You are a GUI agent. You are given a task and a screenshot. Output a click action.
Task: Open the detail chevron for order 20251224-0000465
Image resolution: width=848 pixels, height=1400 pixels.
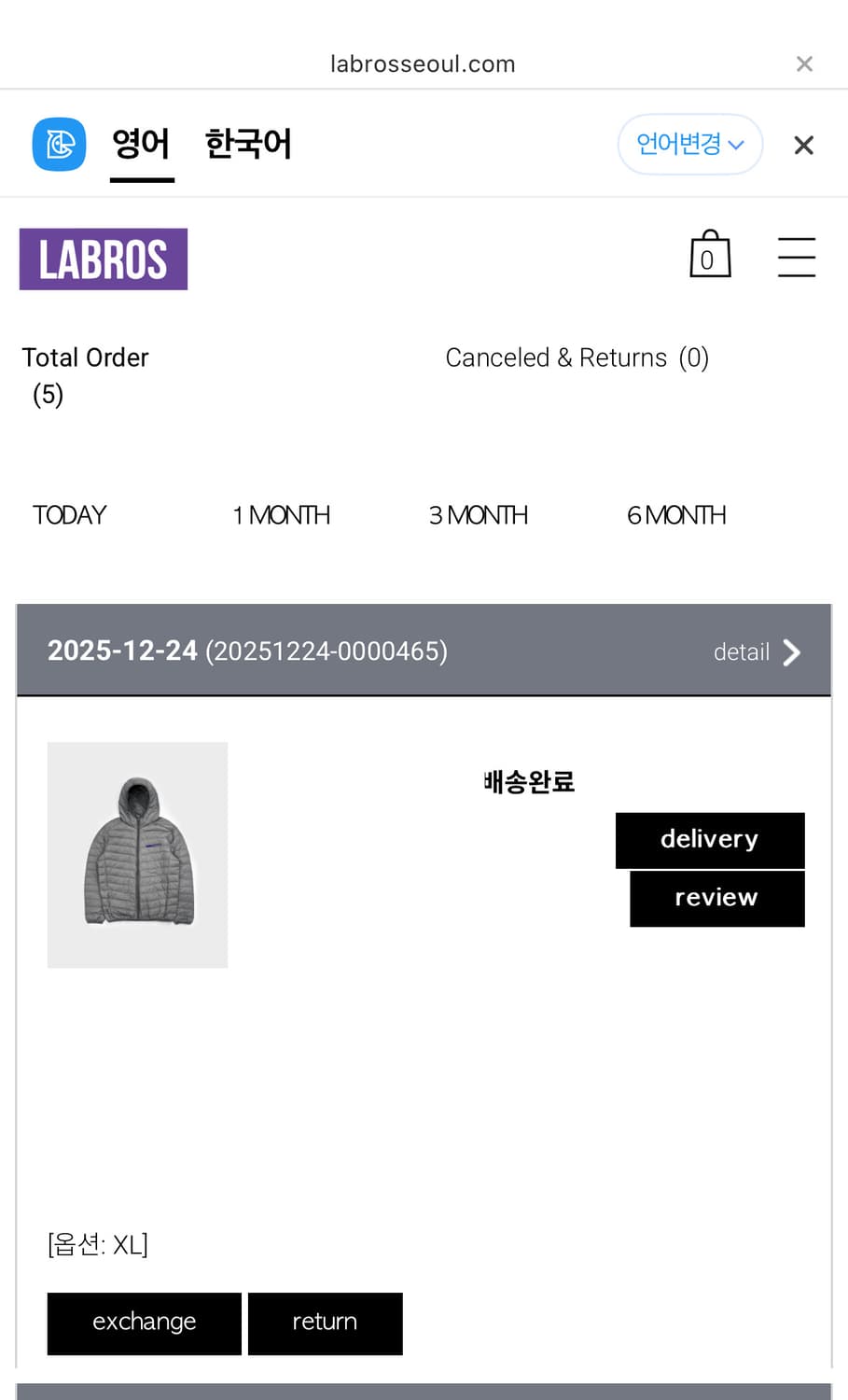click(791, 652)
